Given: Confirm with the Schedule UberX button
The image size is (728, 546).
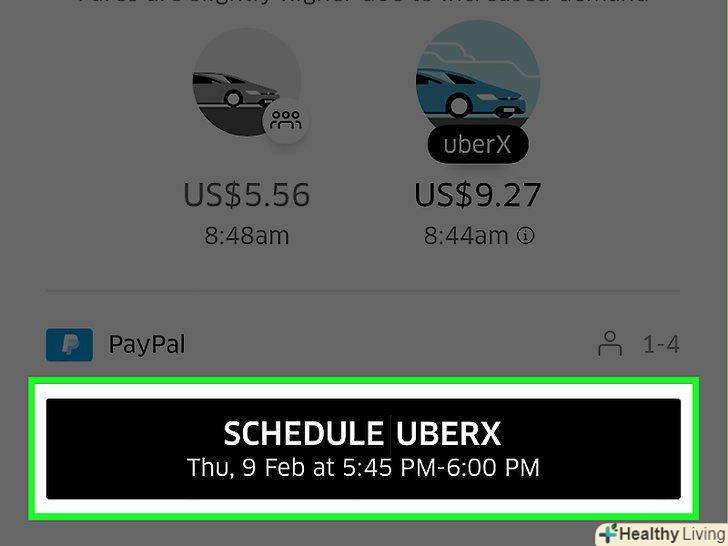Looking at the screenshot, I should (x=363, y=448).
